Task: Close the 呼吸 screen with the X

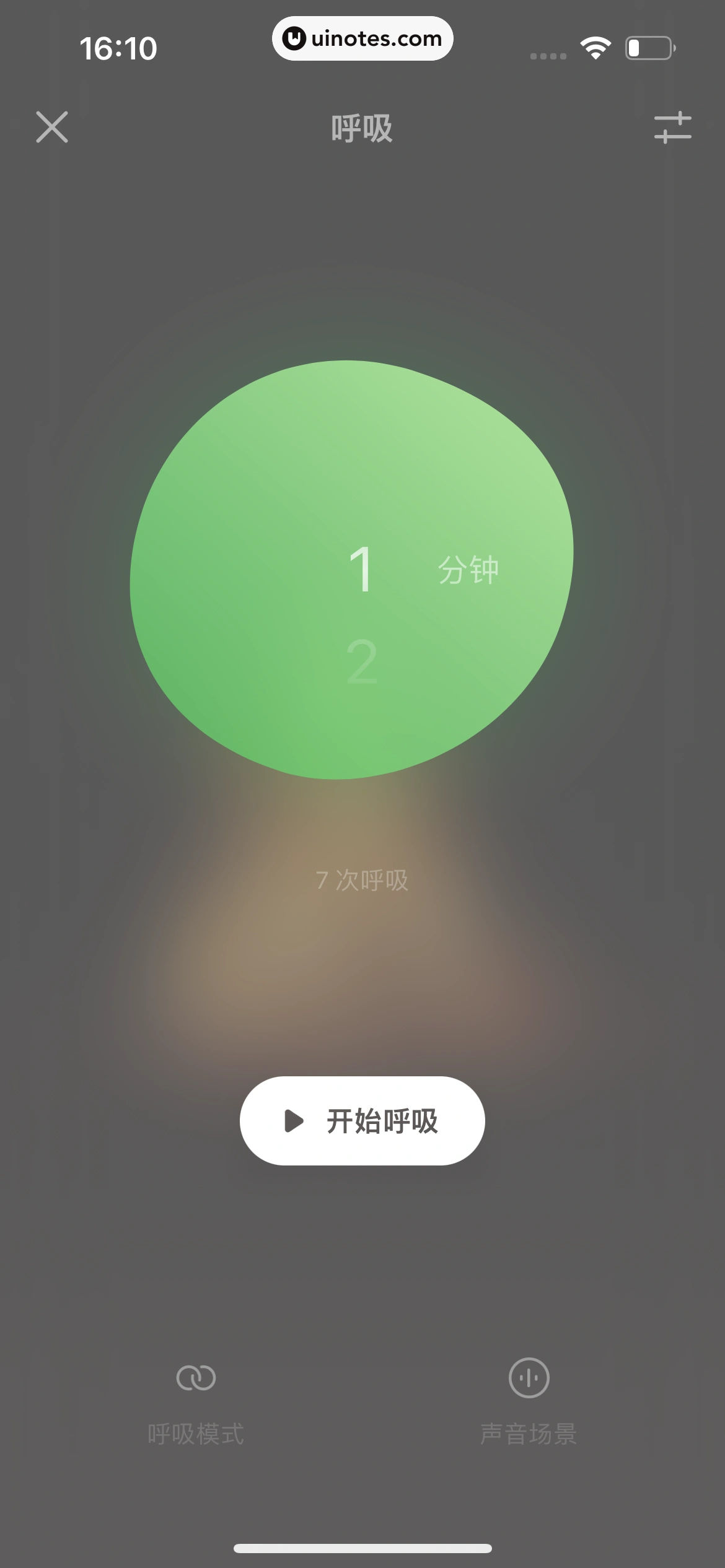Action: [52, 128]
